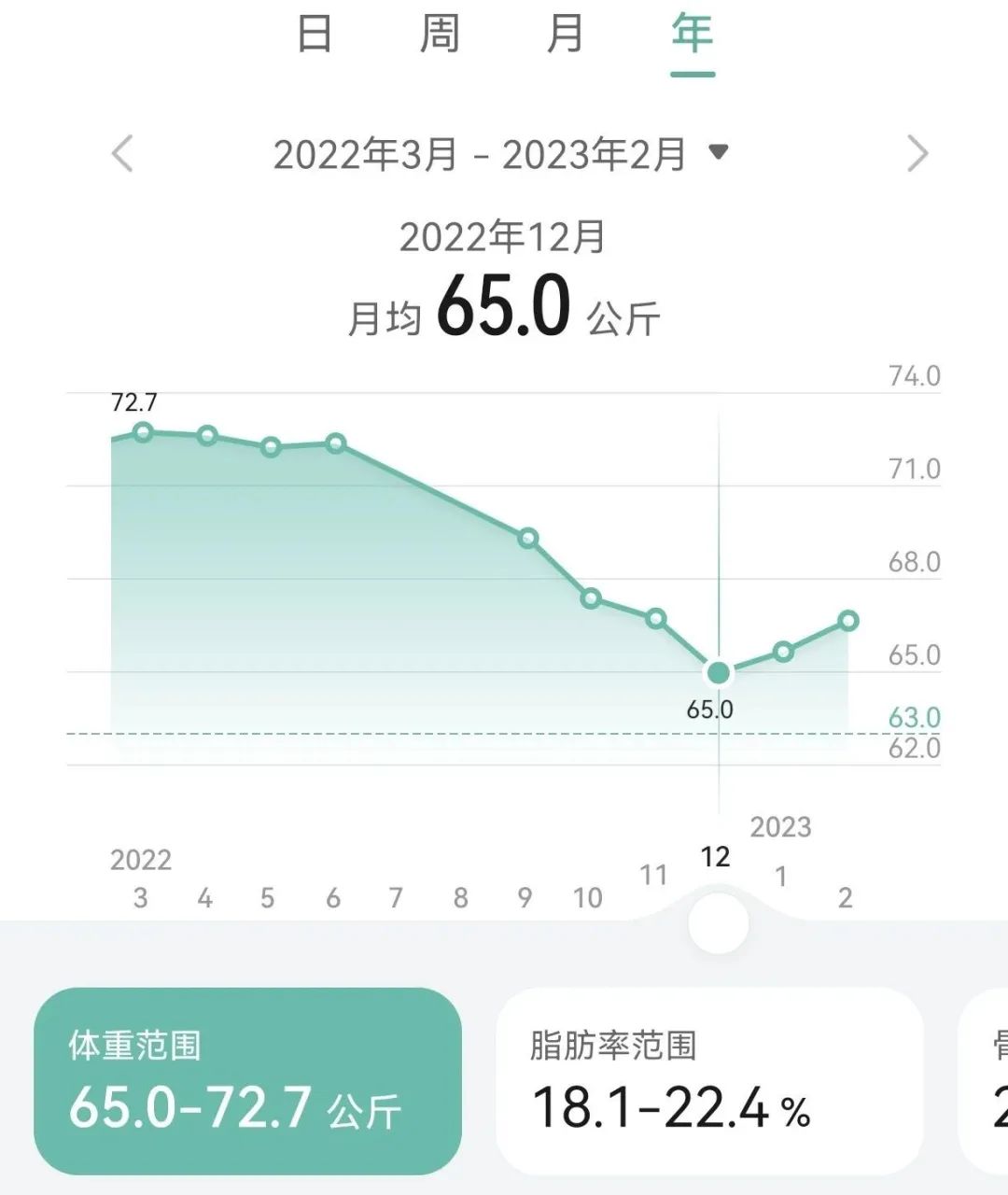This screenshot has height=1195, width=1008.
Task: Tap the June data point on the chart
Action: click(x=336, y=443)
